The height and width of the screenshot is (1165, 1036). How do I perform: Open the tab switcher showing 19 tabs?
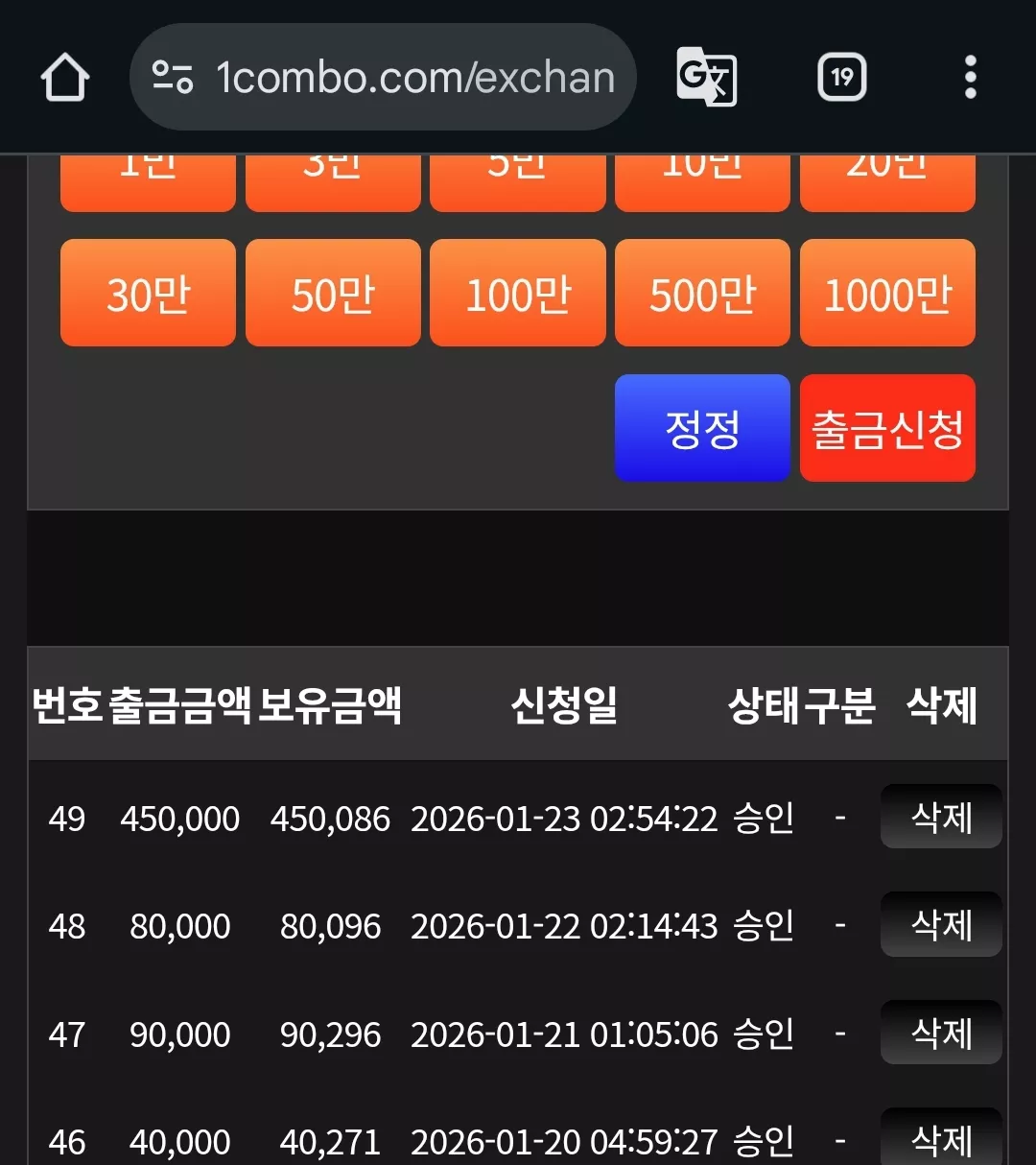pos(842,77)
